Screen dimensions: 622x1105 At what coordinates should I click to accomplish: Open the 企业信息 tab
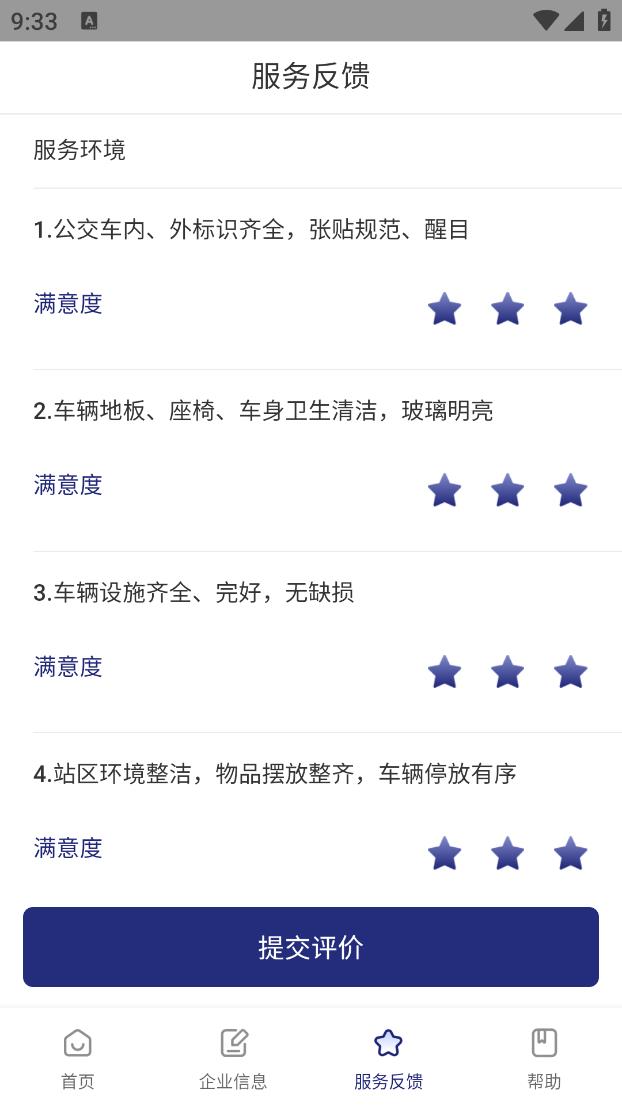(x=233, y=1058)
